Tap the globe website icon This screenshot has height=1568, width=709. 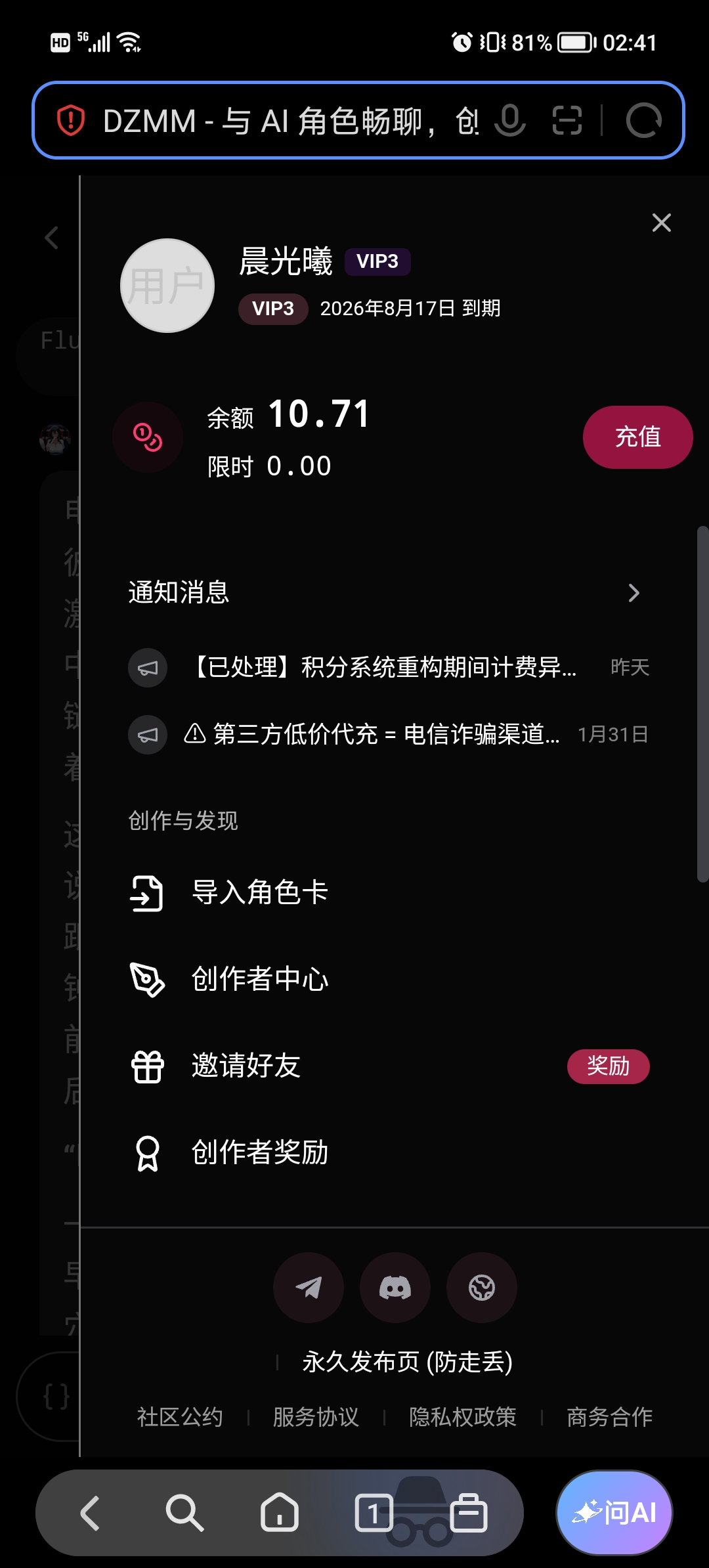(x=482, y=1288)
